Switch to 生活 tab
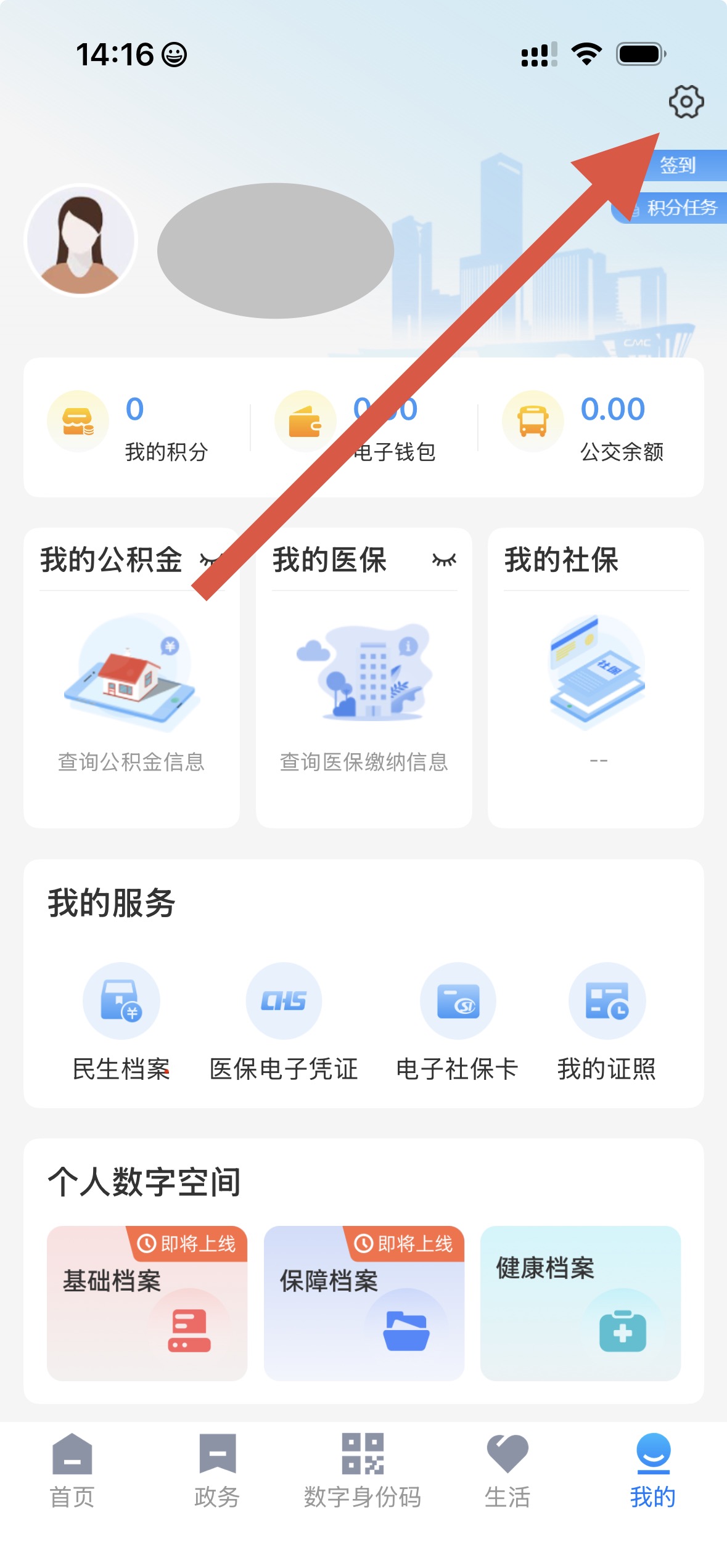Image resolution: width=727 pixels, height=1568 pixels. (507, 1469)
